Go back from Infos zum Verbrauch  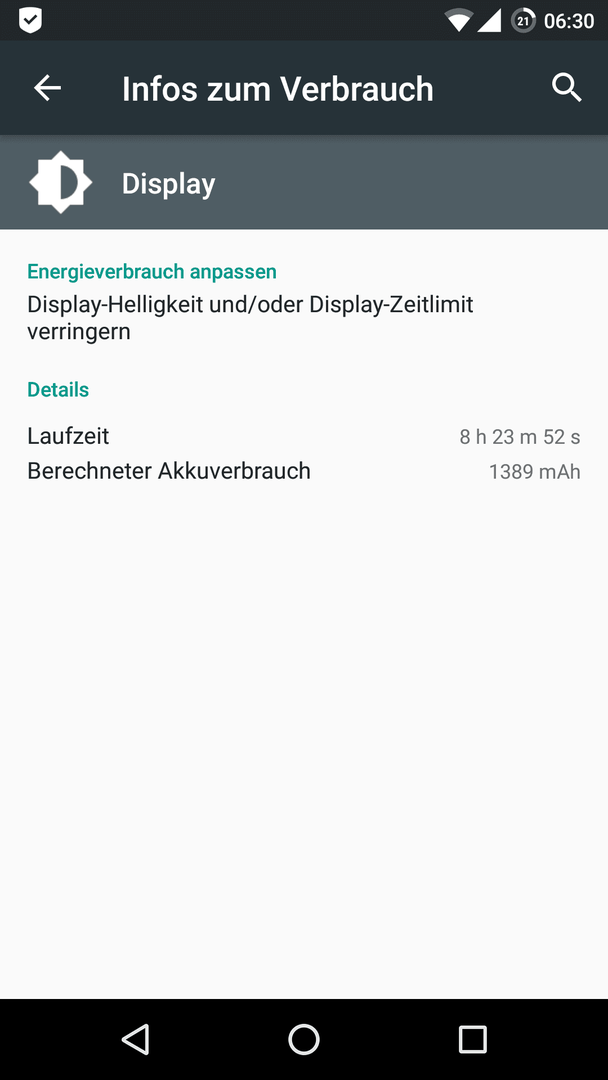tap(48, 88)
